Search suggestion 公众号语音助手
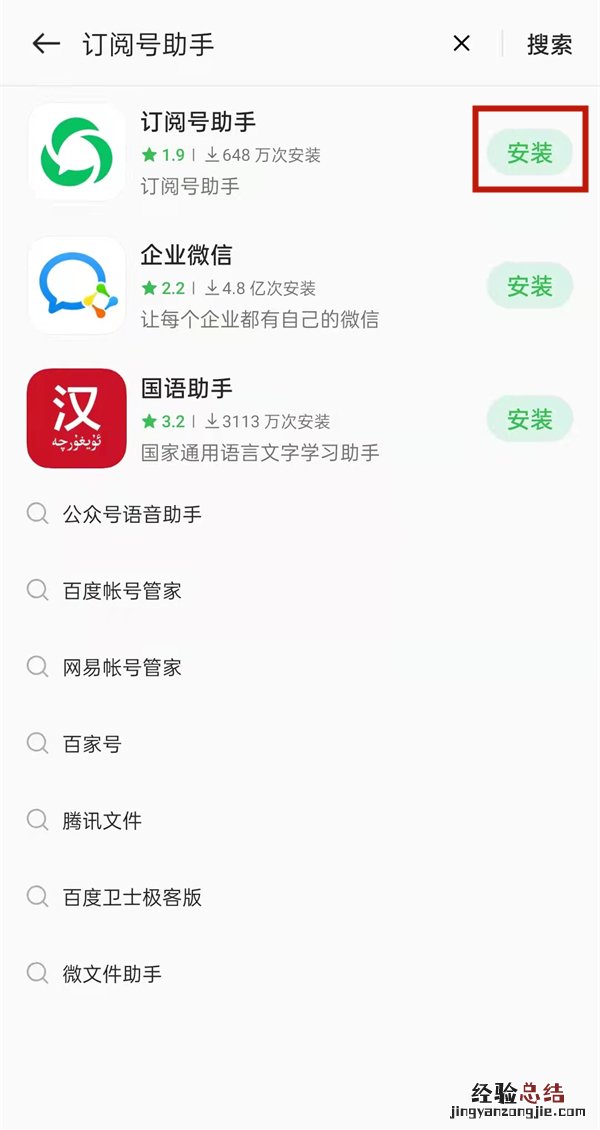The width and height of the screenshot is (600, 1130). coord(132,515)
